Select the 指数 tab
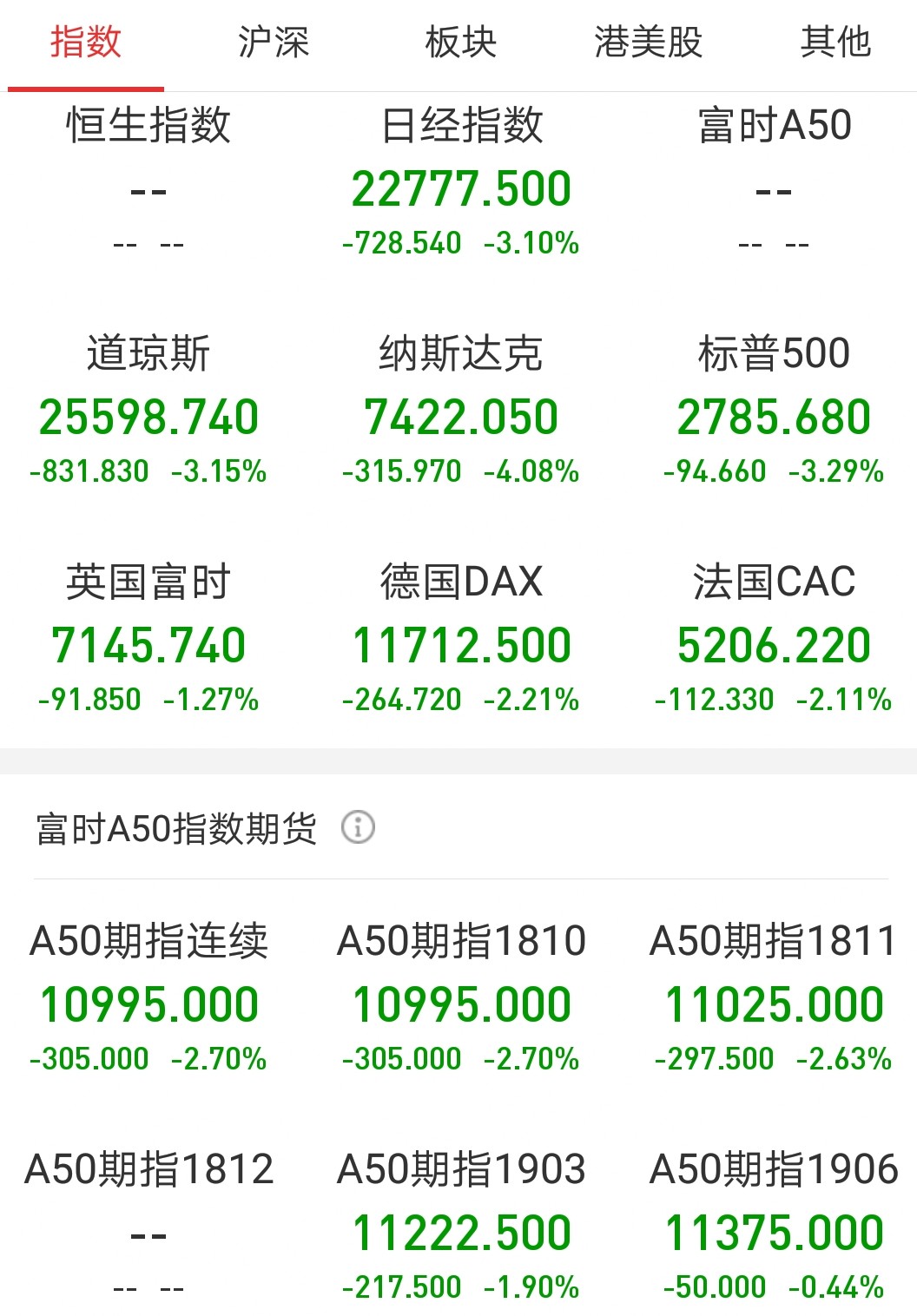This screenshot has height=1316, width=917. [x=85, y=42]
